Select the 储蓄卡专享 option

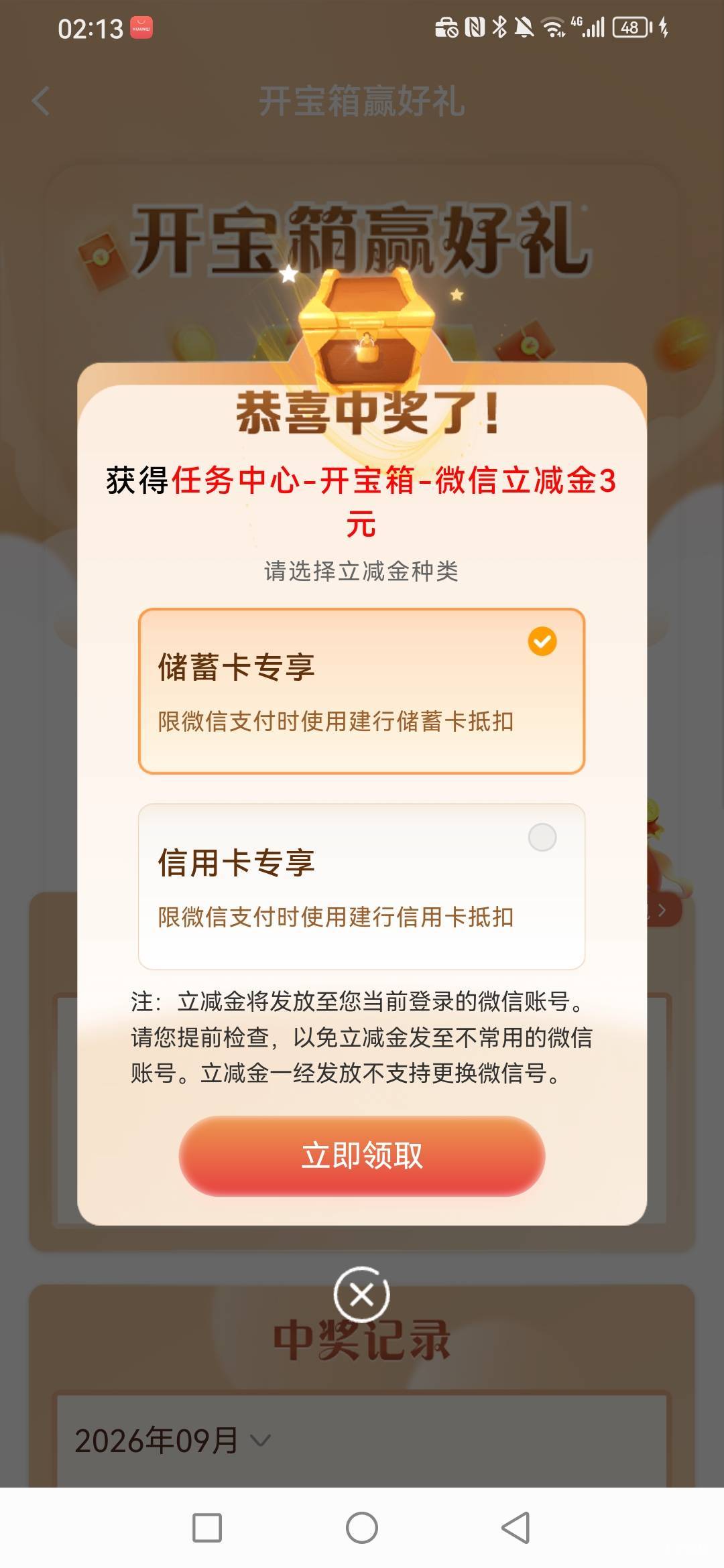(x=361, y=691)
